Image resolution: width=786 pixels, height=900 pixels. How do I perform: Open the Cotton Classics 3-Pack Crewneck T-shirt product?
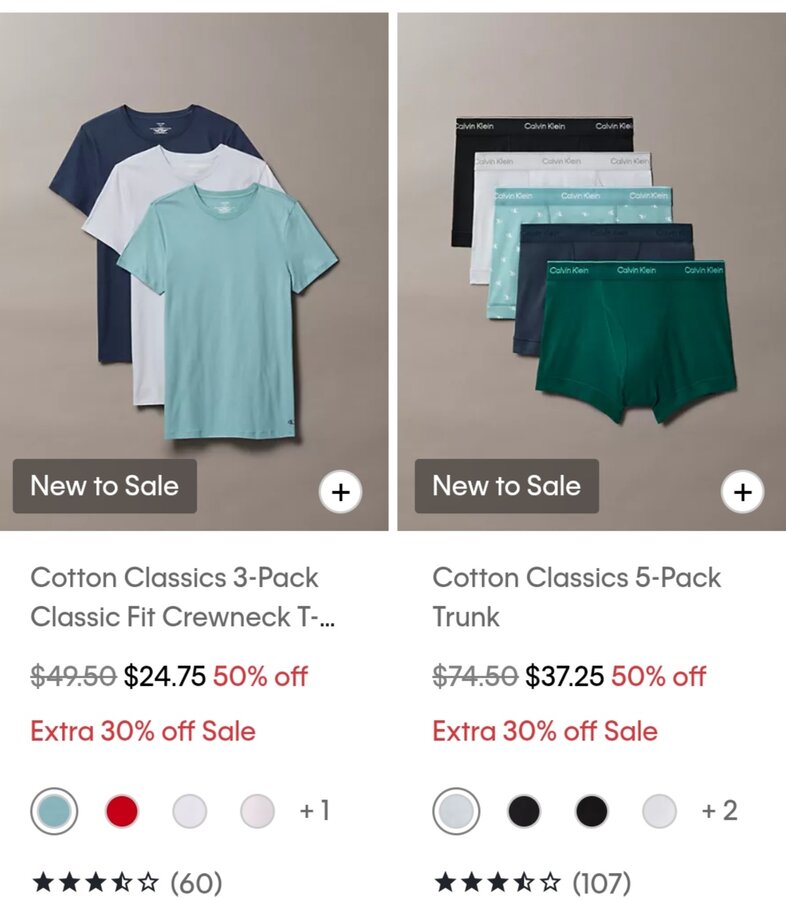click(x=183, y=596)
